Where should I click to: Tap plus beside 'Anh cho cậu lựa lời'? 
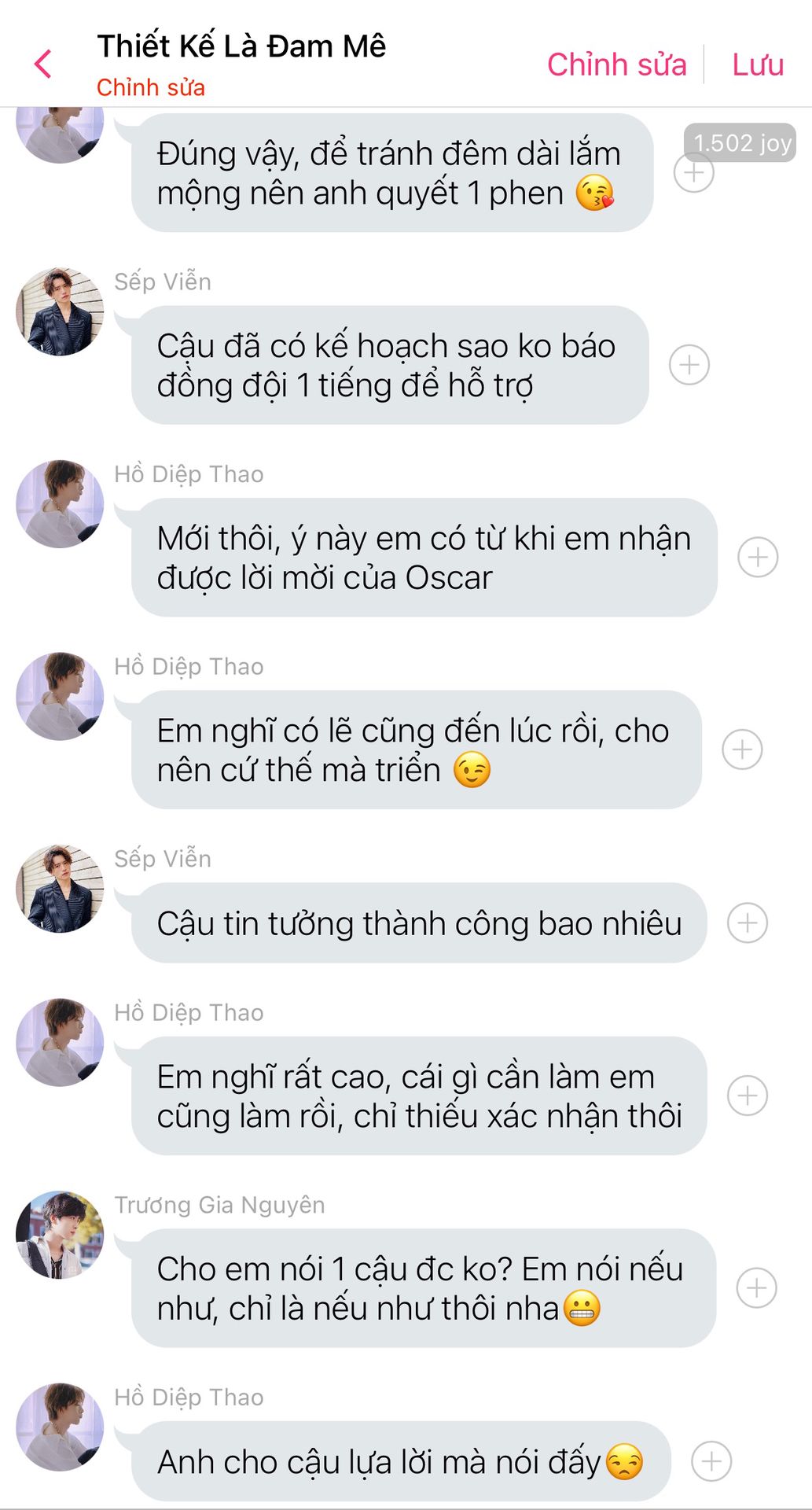click(x=711, y=1461)
